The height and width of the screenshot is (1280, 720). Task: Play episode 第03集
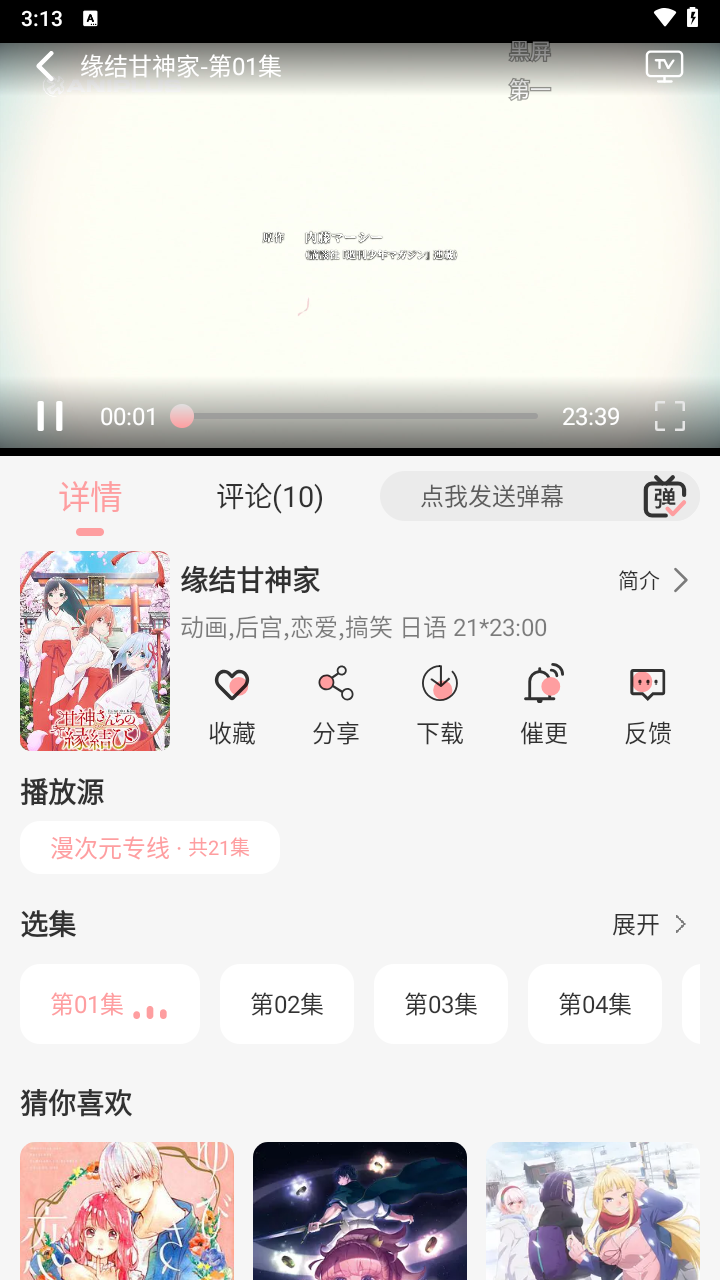coord(441,1004)
